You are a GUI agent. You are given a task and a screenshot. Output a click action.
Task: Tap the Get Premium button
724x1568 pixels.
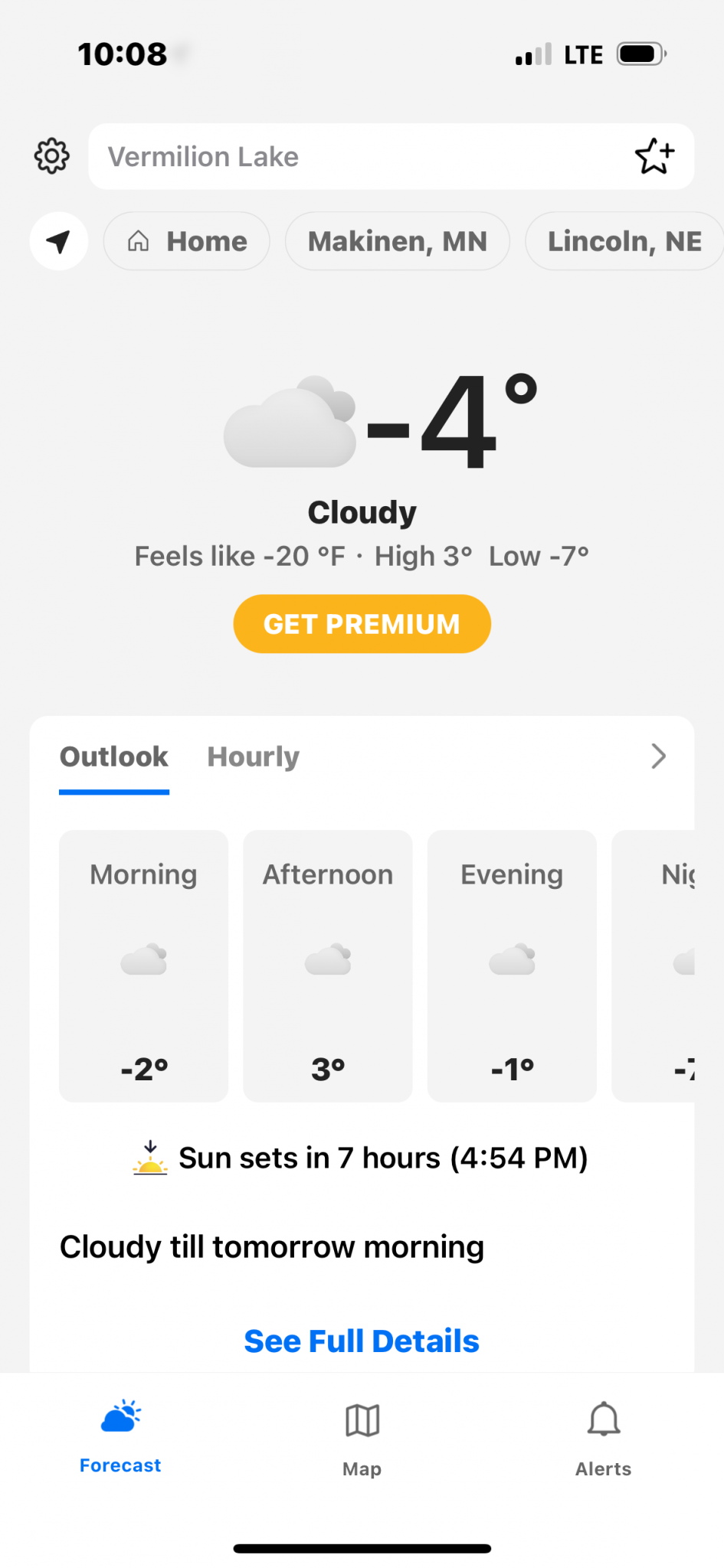362,624
